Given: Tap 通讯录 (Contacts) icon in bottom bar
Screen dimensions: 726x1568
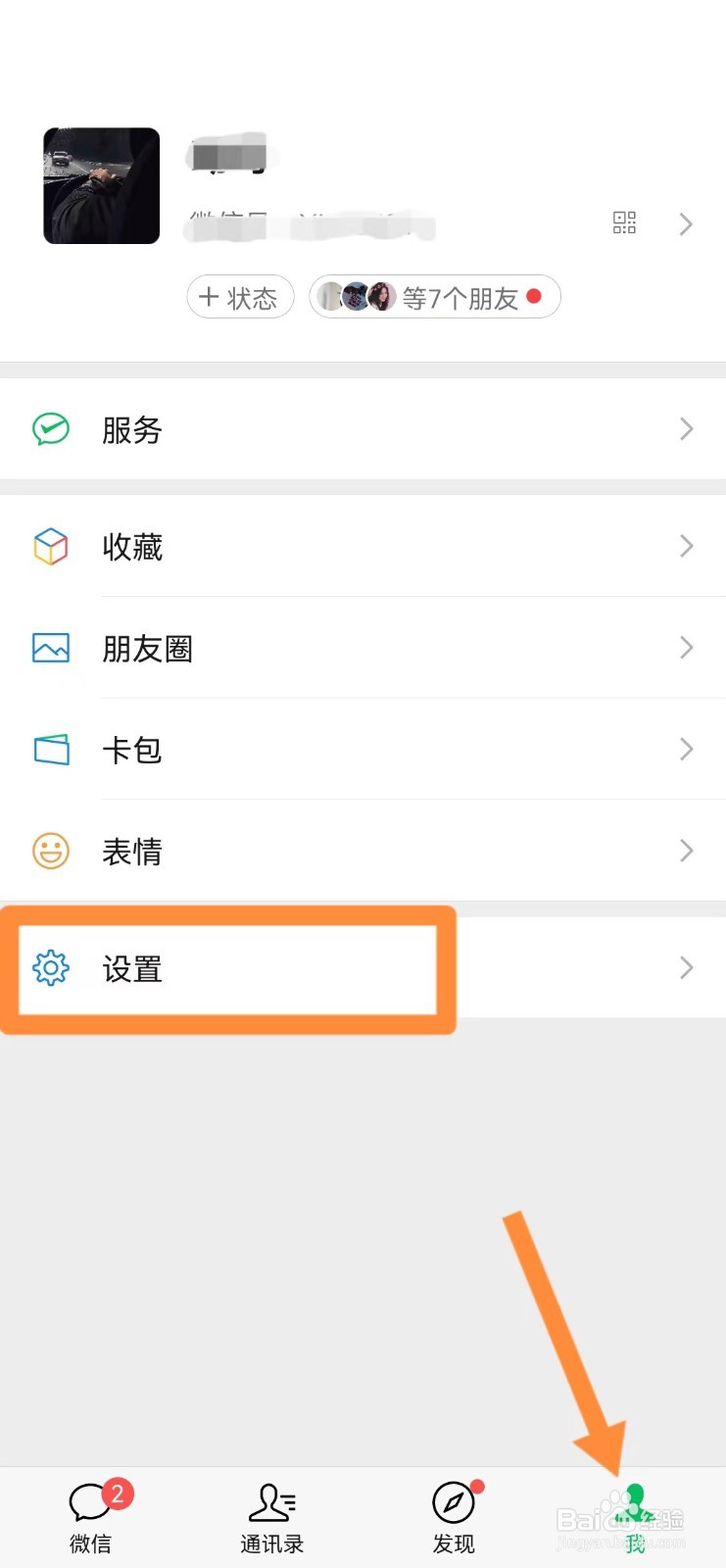Looking at the screenshot, I should coord(271,1502).
